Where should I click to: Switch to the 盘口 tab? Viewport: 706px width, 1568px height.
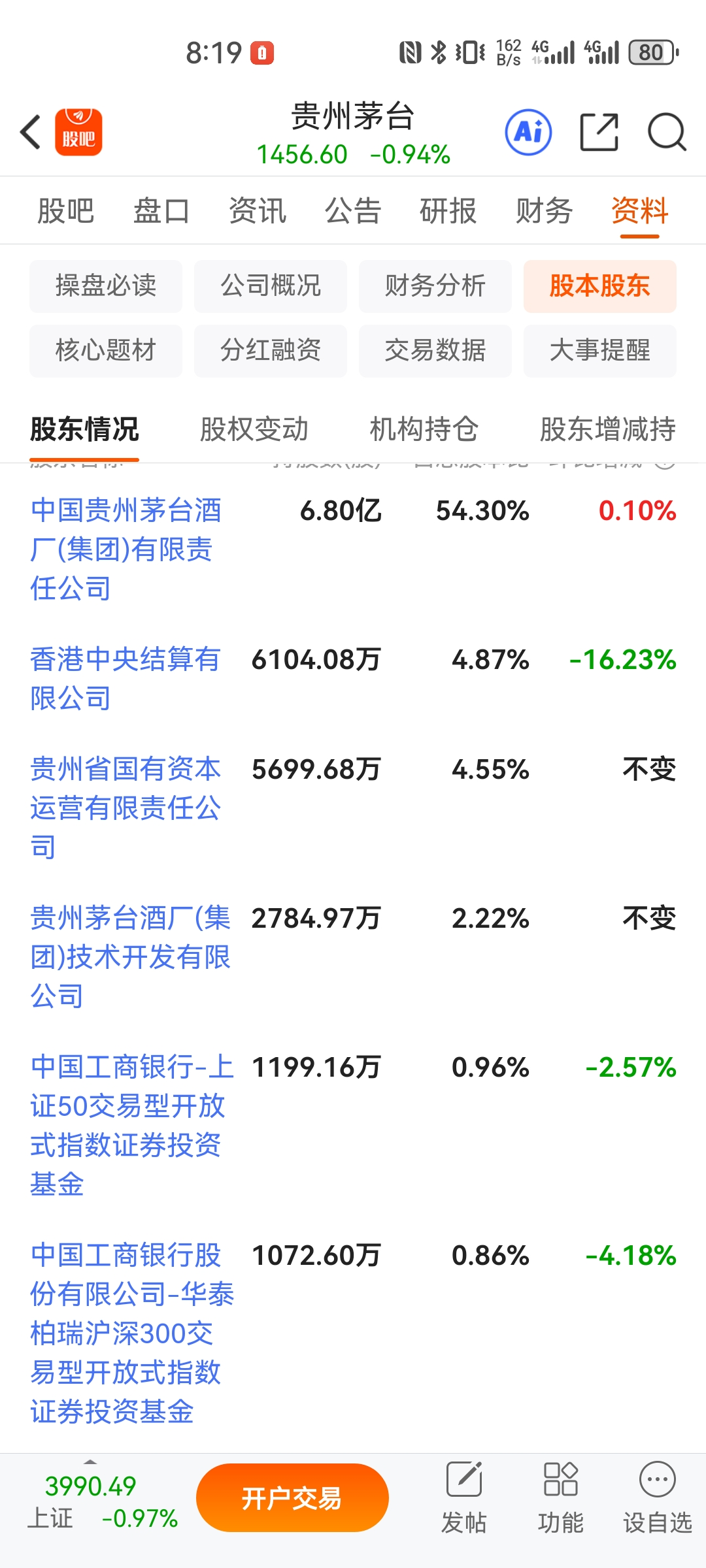point(161,211)
